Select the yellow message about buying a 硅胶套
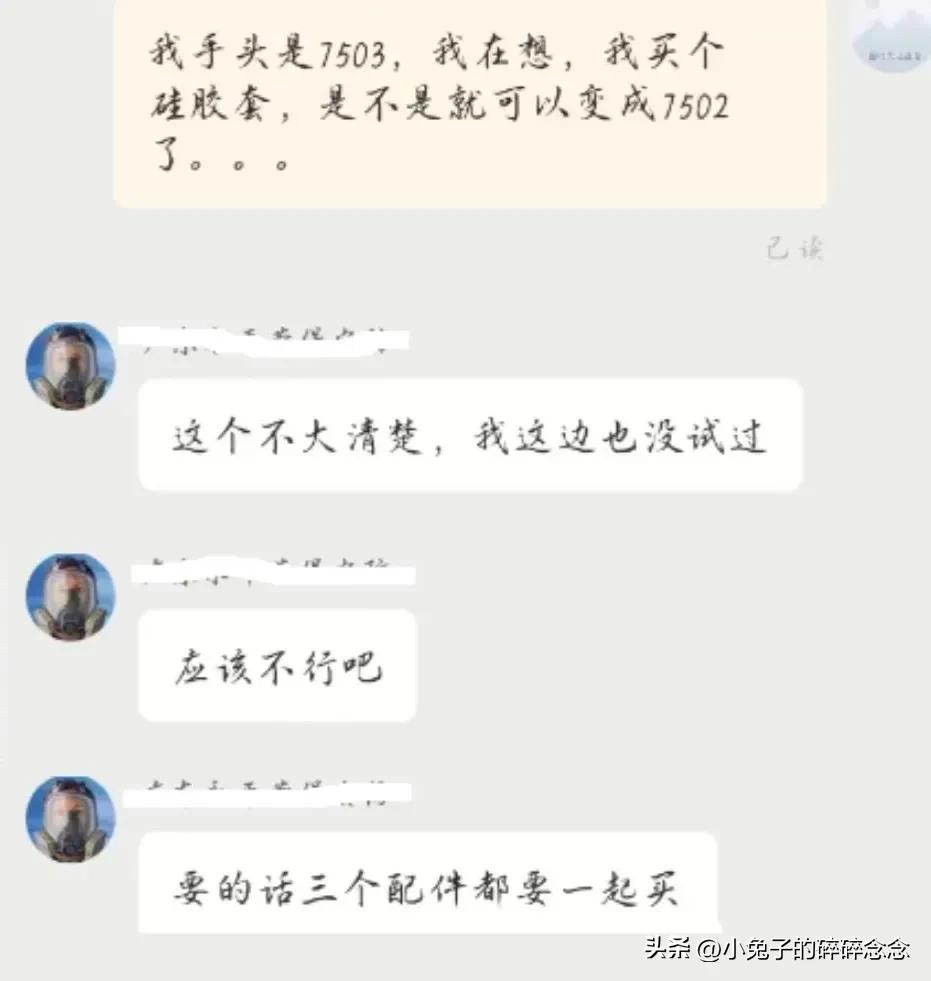Image resolution: width=931 pixels, height=981 pixels. tap(470, 105)
